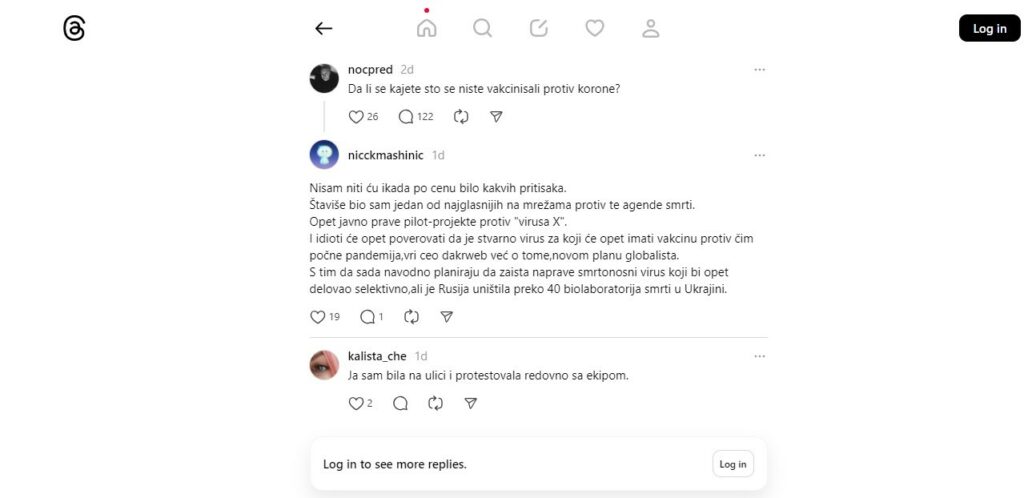The height and width of the screenshot is (498, 1024).
Task: Open the Home tab
Action: click(427, 28)
